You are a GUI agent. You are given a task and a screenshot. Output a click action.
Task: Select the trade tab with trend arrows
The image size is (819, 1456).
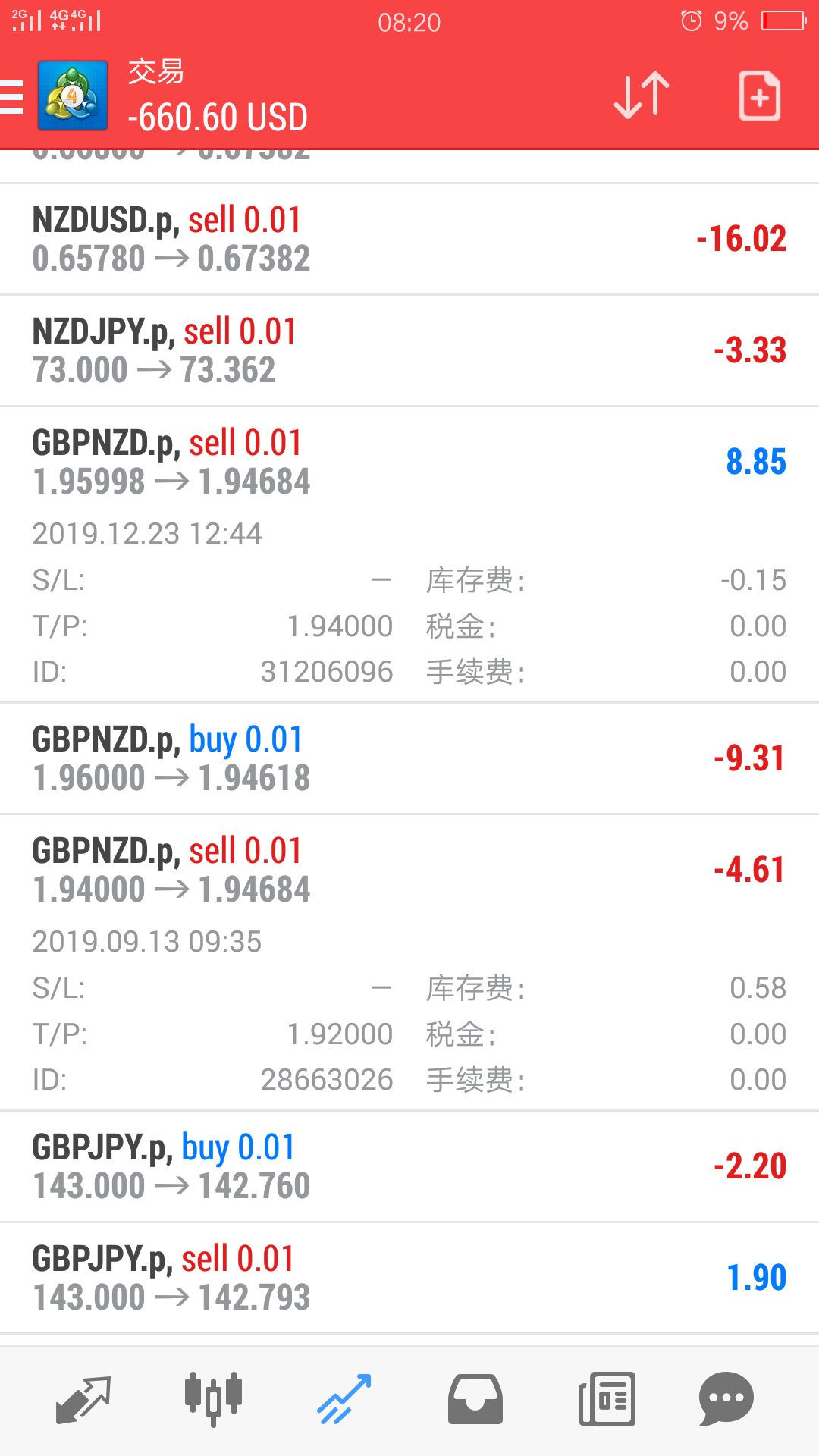pos(344,1399)
